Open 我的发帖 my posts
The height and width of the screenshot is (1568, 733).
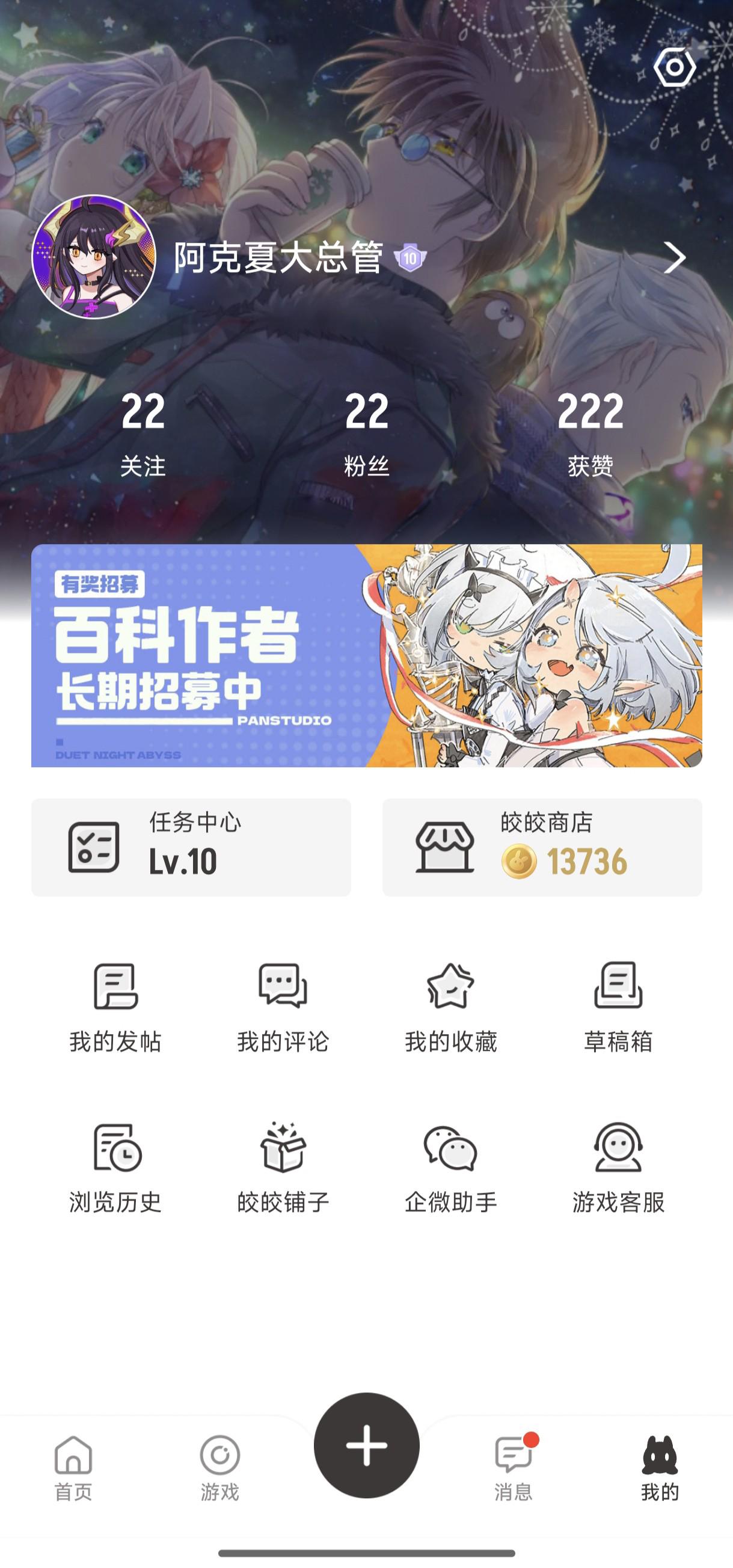coord(115,1008)
